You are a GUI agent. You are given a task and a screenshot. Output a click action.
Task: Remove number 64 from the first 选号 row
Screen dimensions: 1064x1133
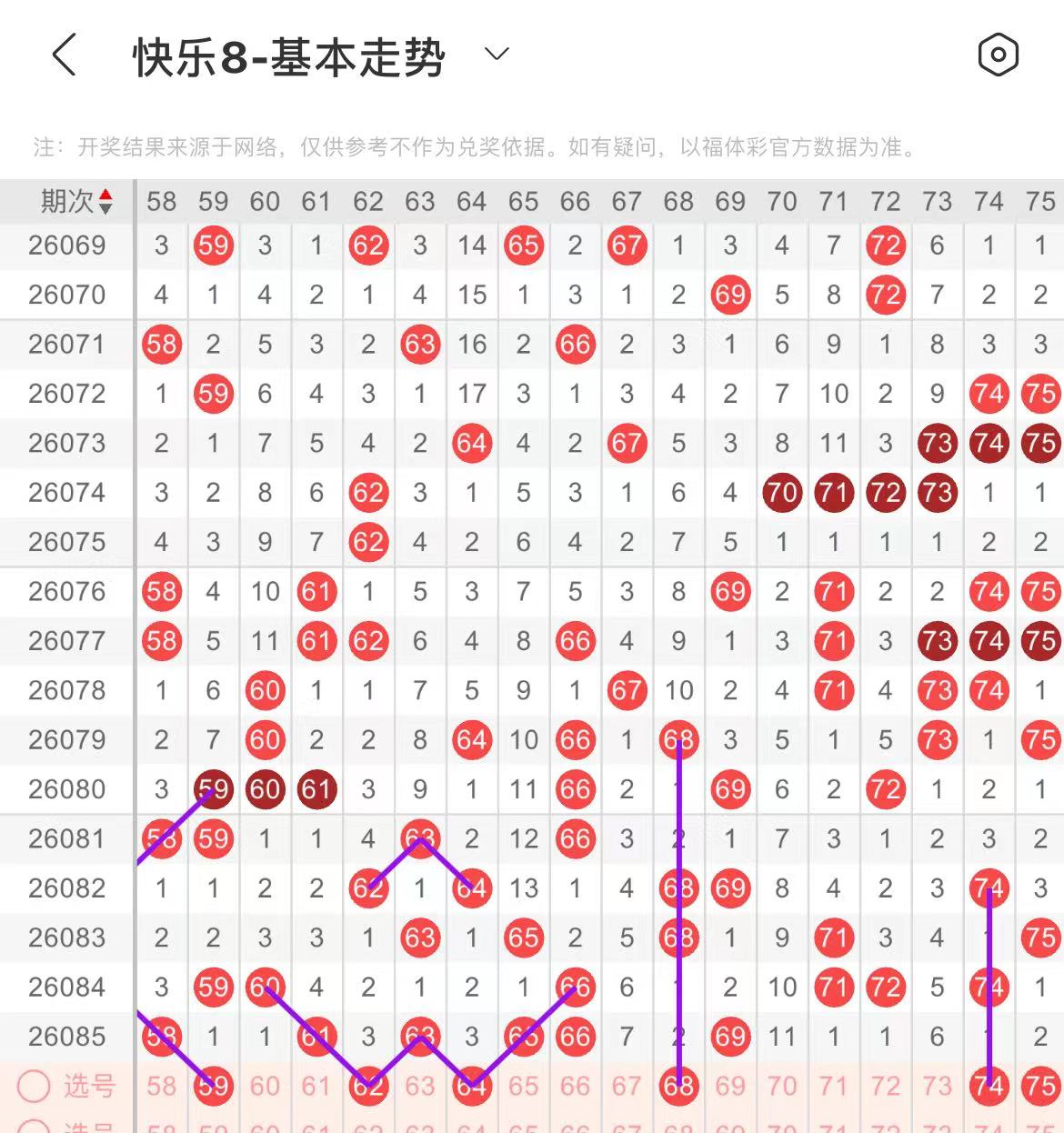[x=472, y=1086]
